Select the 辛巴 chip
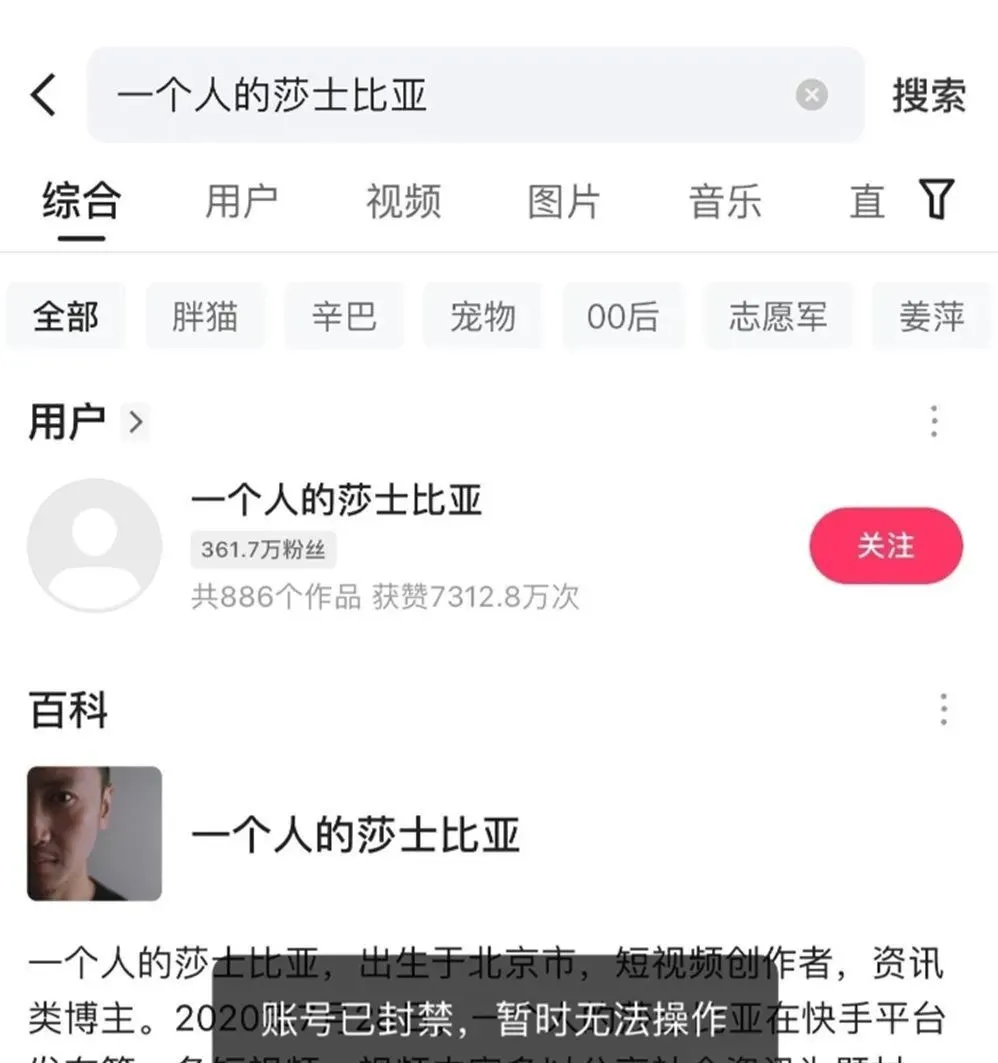This screenshot has width=998, height=1063. 344,317
